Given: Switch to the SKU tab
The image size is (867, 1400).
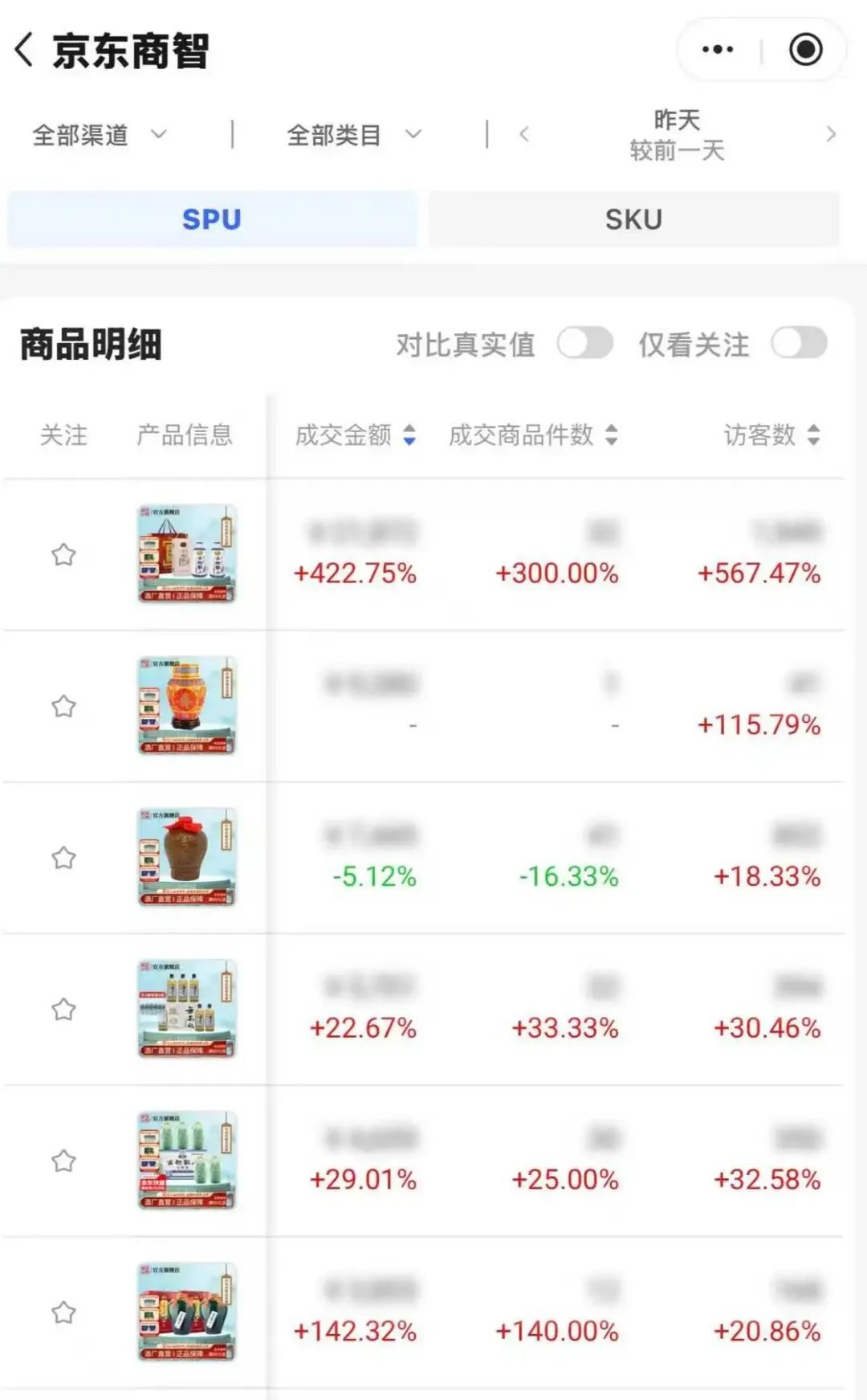Looking at the screenshot, I should (633, 219).
